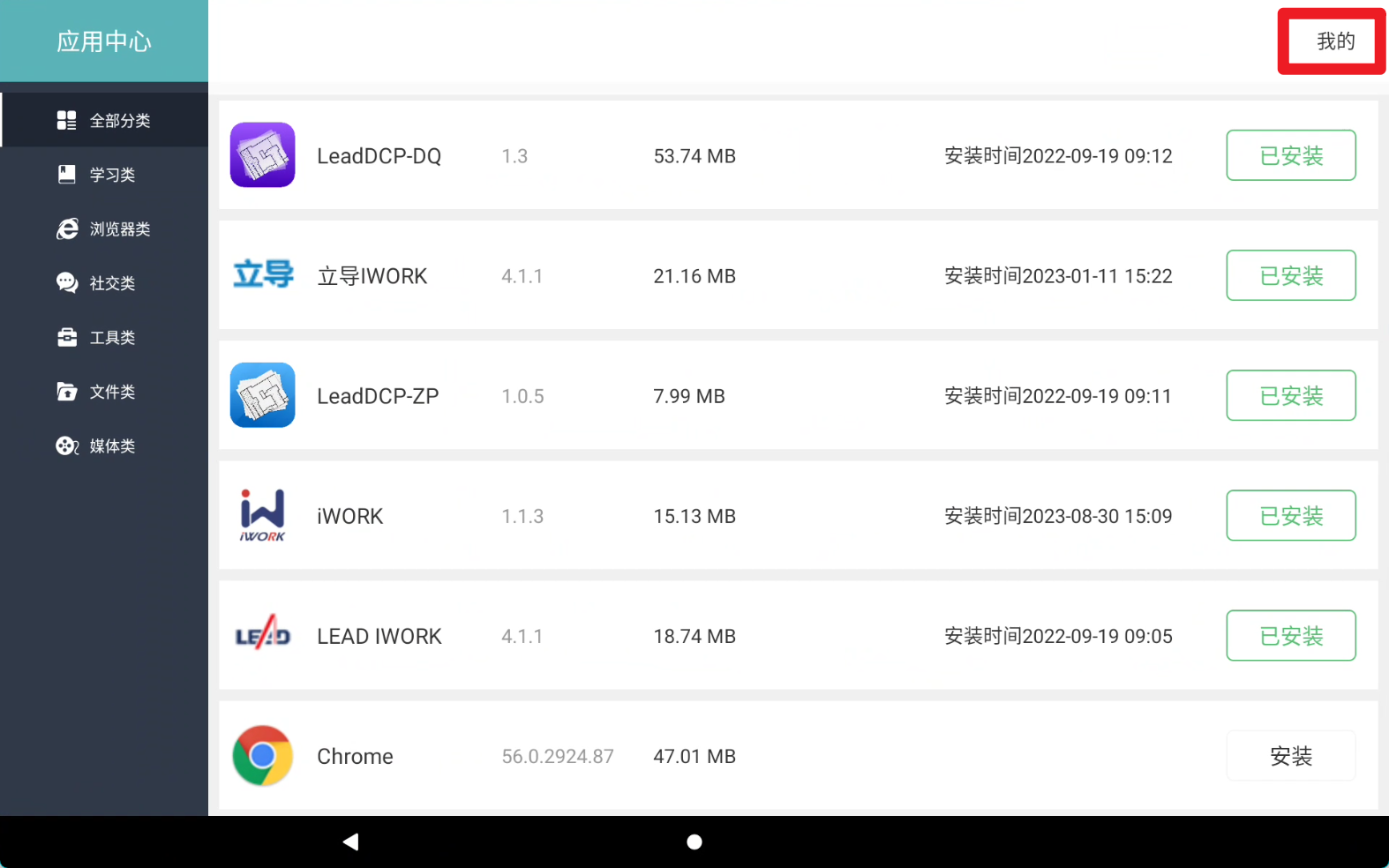Image resolution: width=1389 pixels, height=868 pixels.
Task: Open the 工具类 category
Action: point(104,338)
